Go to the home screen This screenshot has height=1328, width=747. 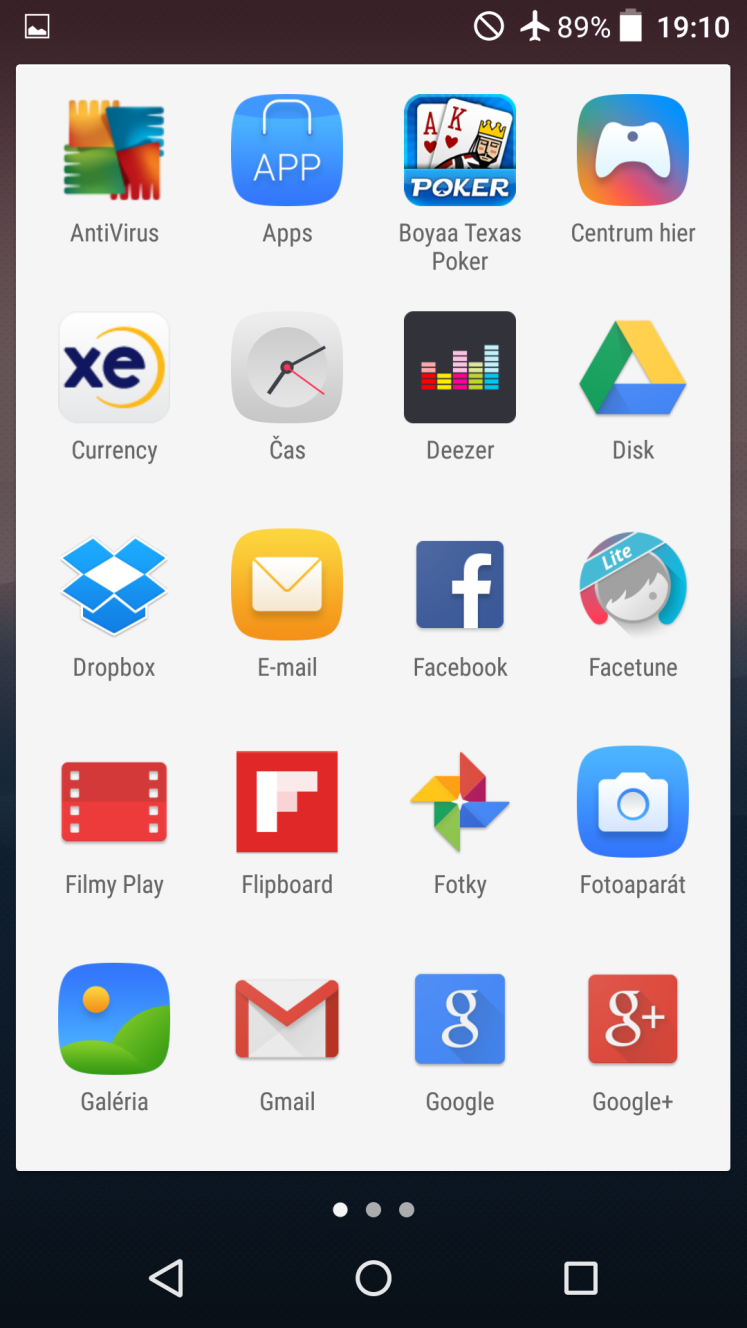[373, 1277]
